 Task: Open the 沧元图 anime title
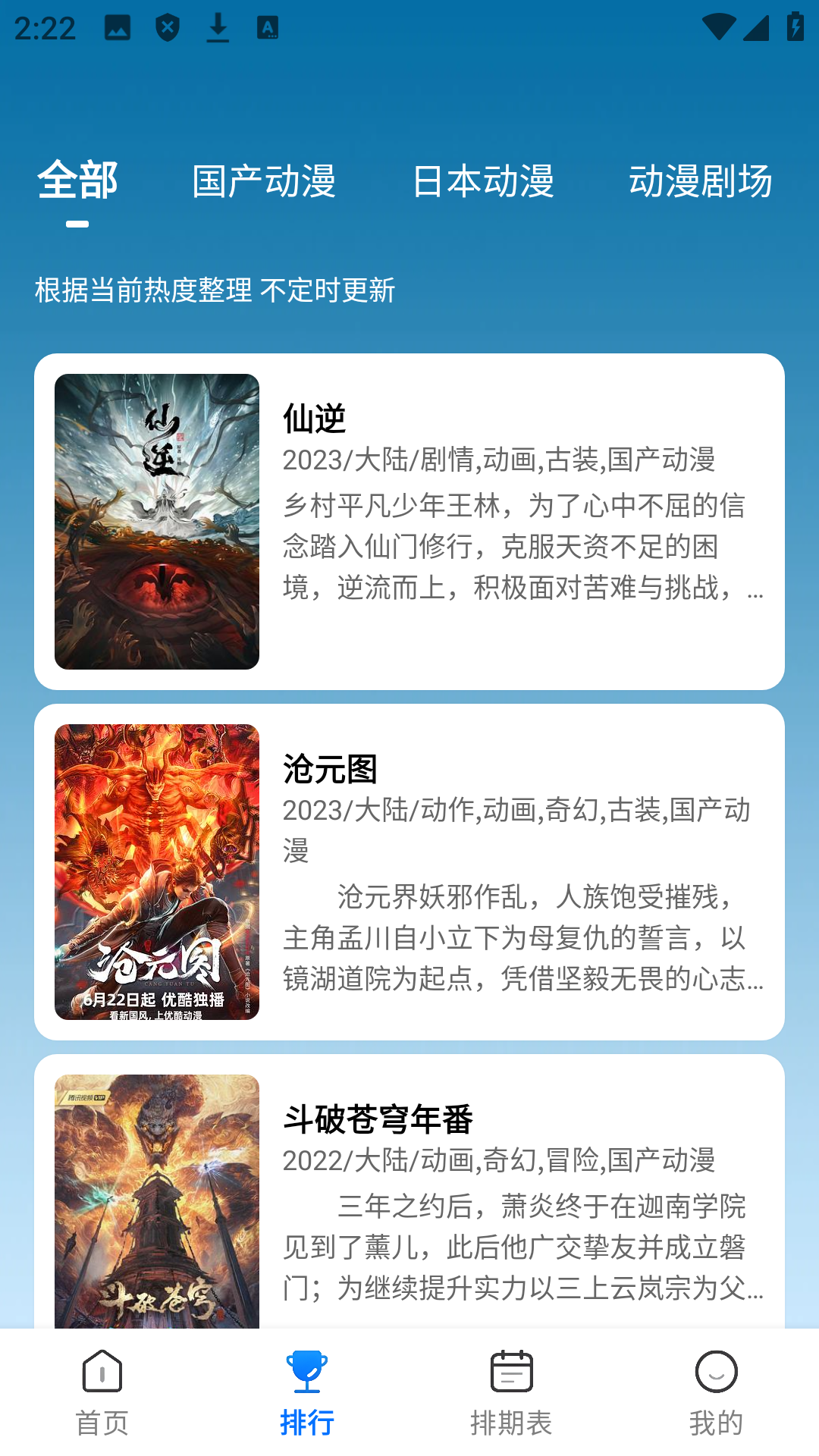pos(328,770)
